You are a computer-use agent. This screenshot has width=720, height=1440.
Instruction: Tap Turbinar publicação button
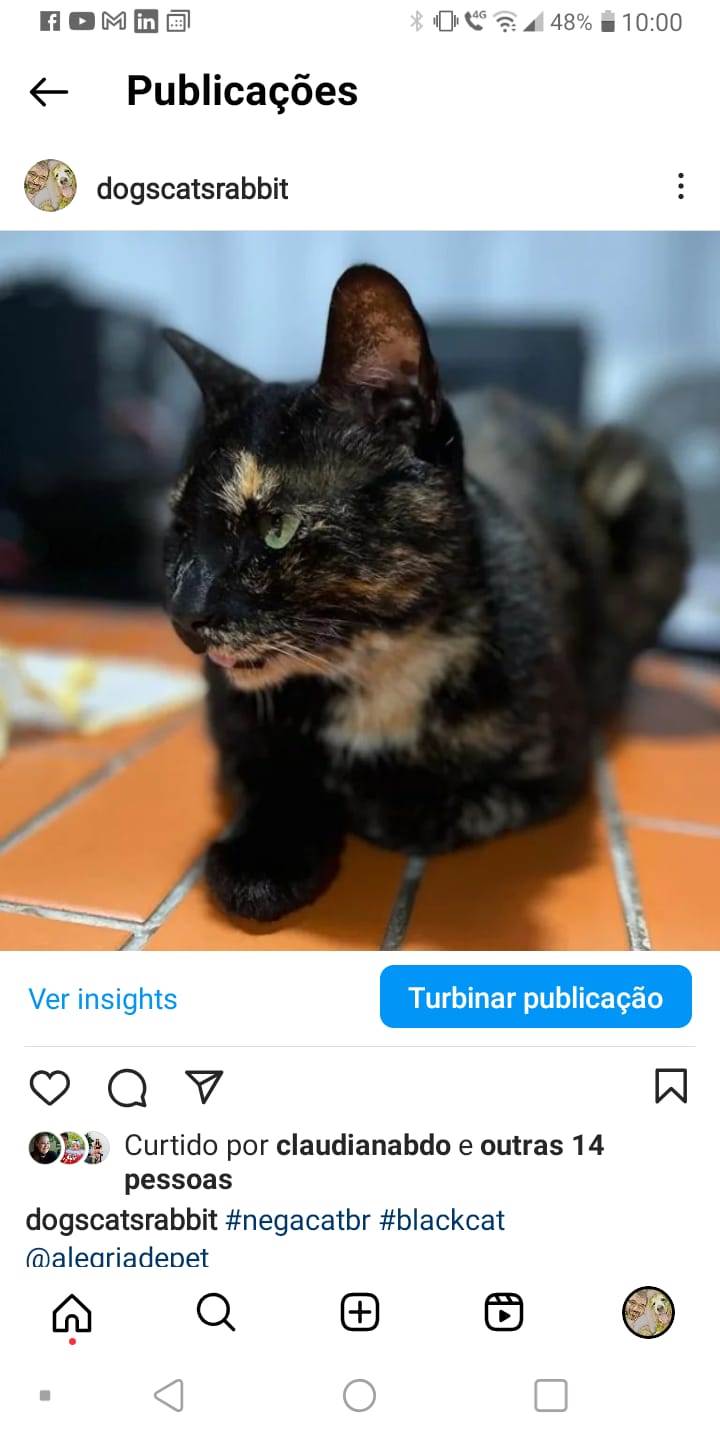535,997
